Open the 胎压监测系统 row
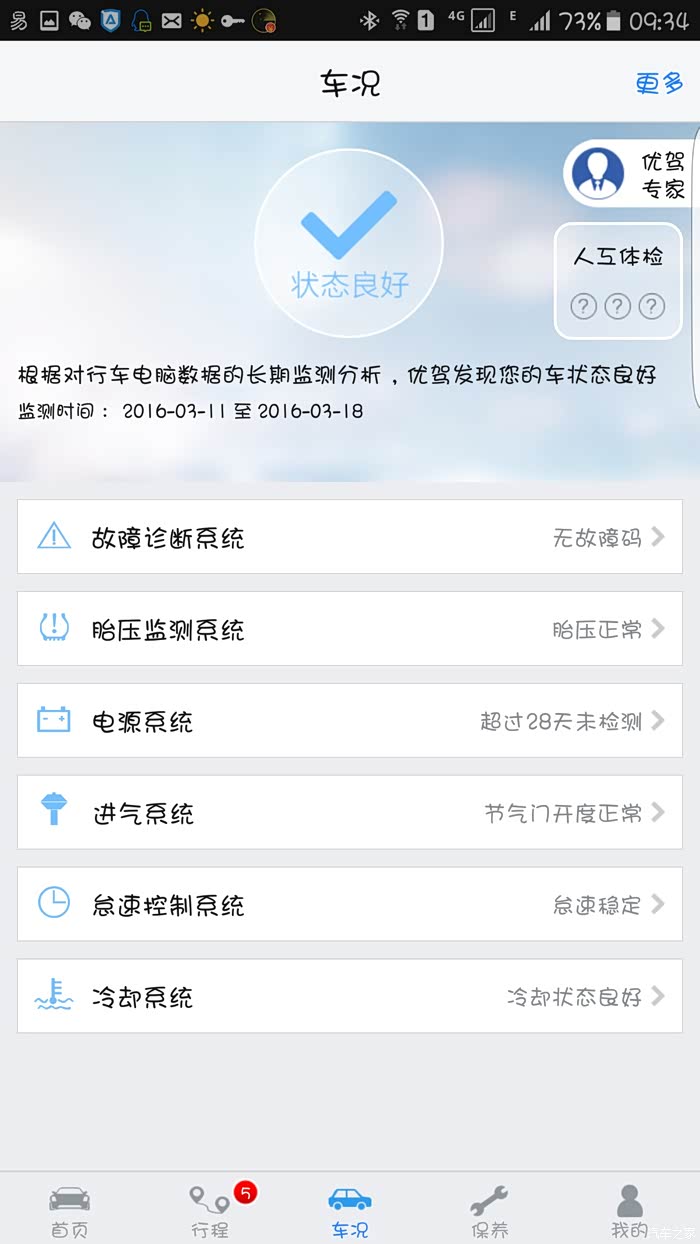Screen dimensions: 700x1244 pos(350,629)
